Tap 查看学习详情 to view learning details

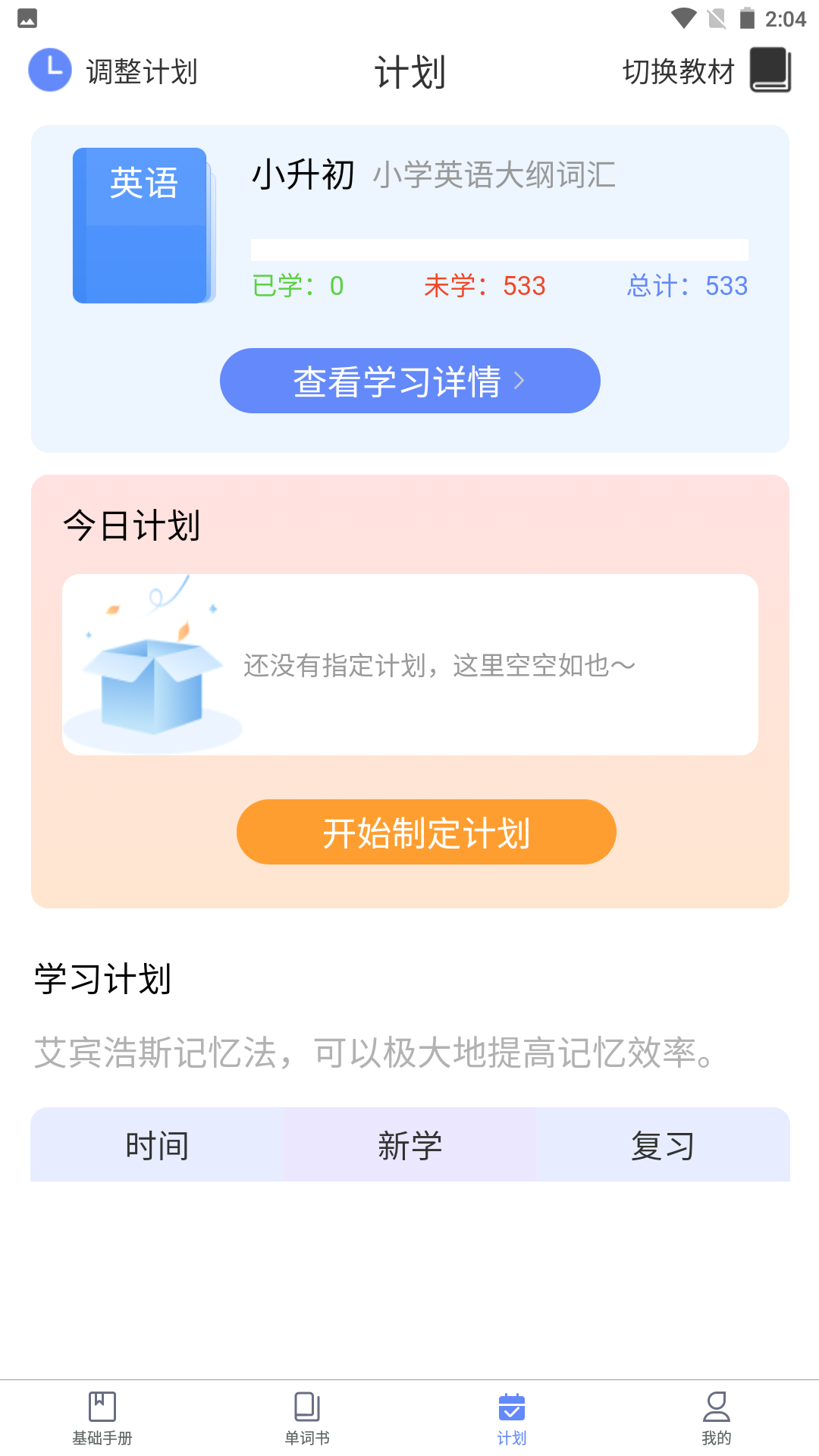coord(409,381)
